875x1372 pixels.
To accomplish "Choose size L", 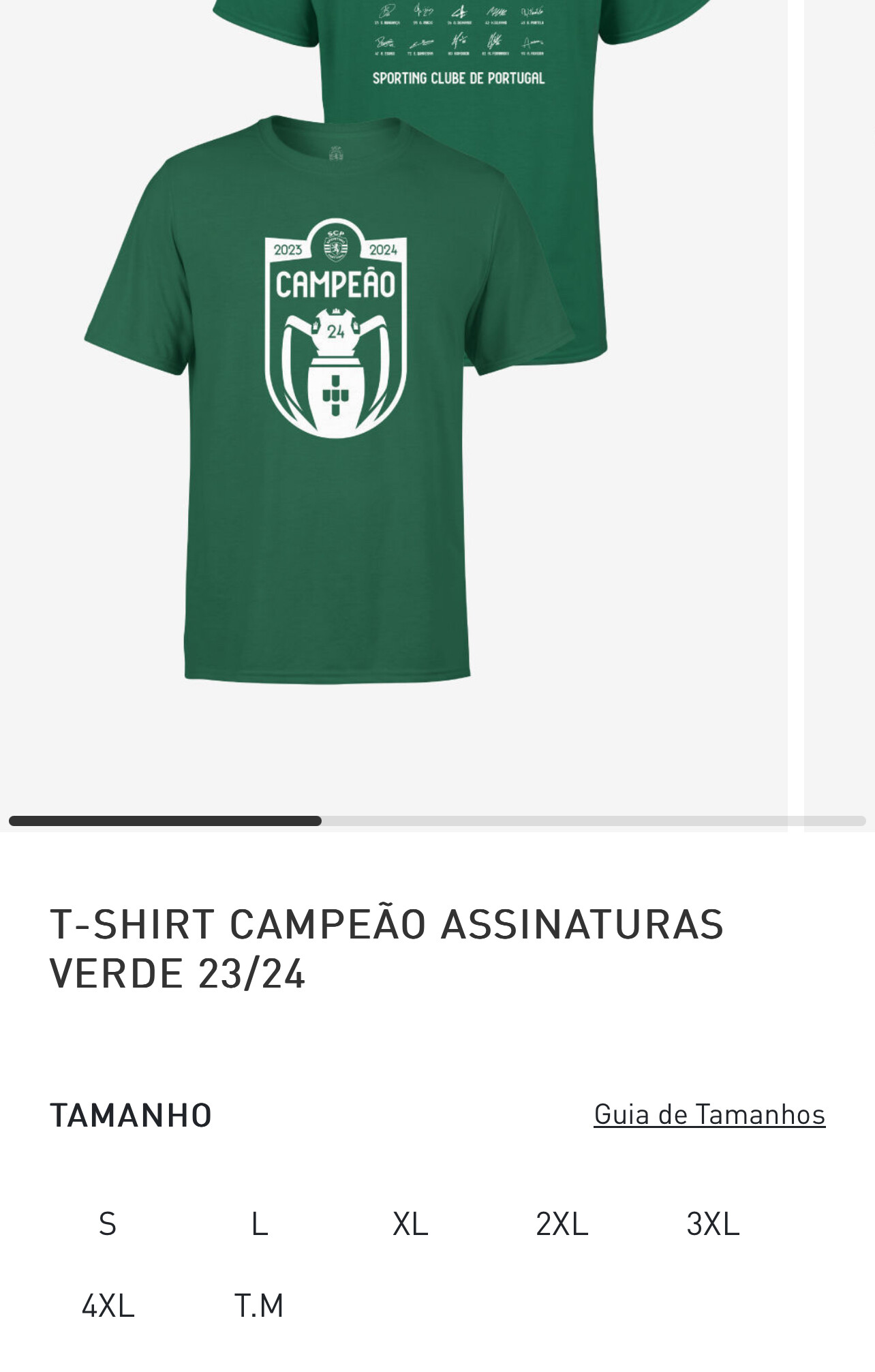I will click(259, 1224).
